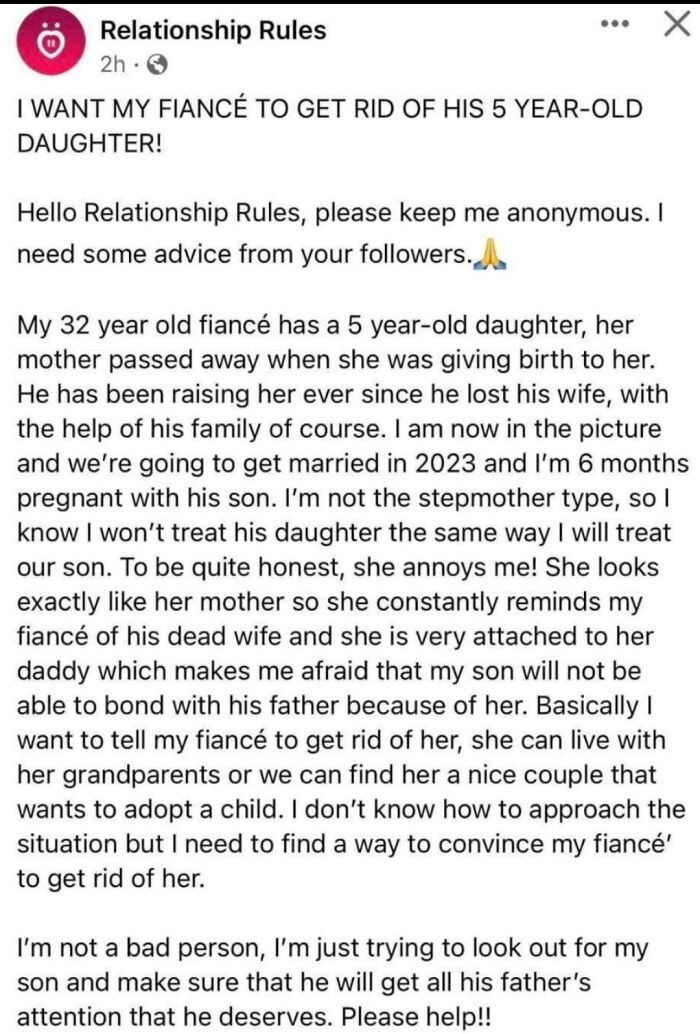Screen dimensions: 700x1034
Task: Dismiss the post with the X button
Action: click(x=676, y=25)
